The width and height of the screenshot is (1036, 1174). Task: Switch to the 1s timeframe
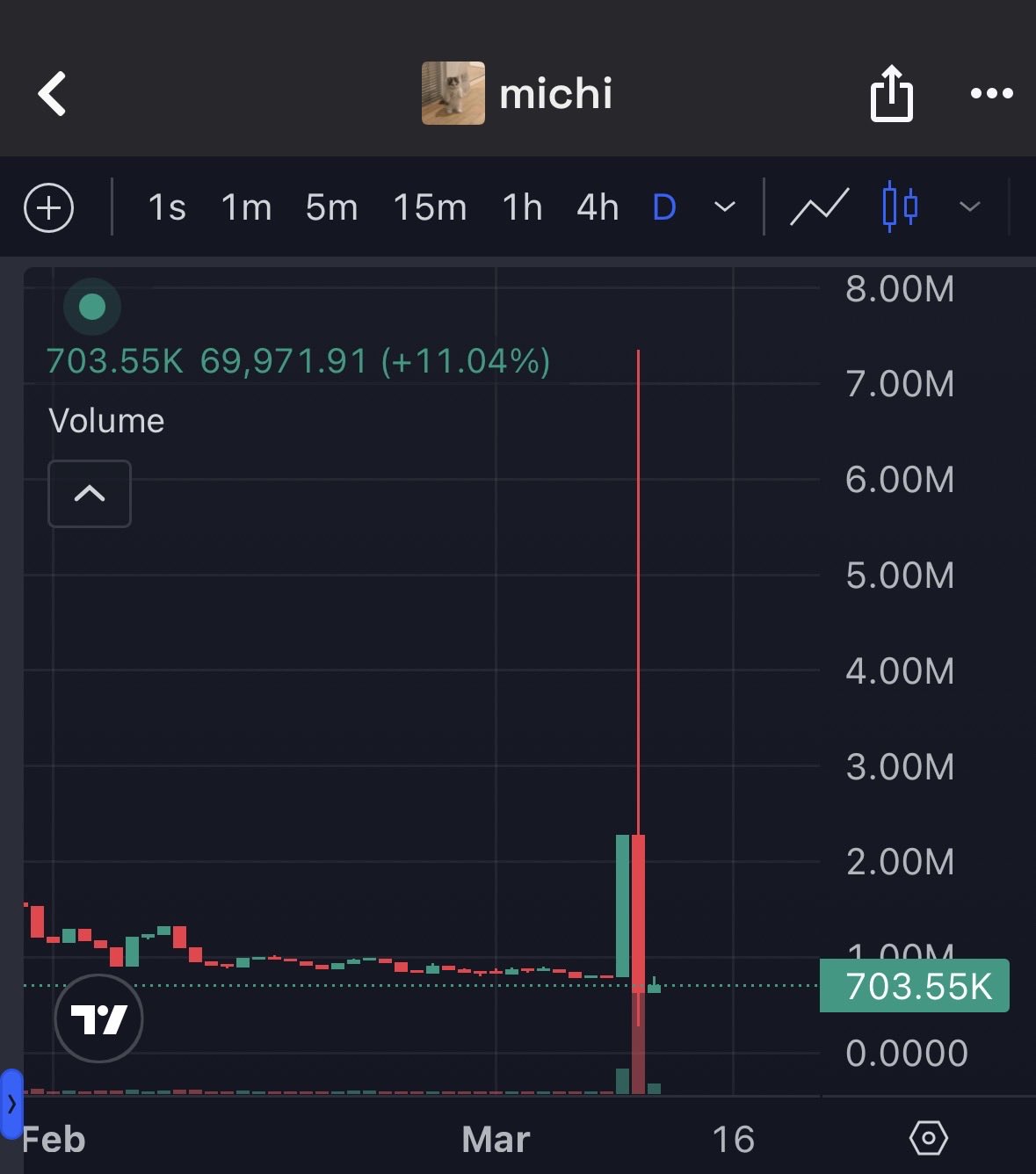166,208
